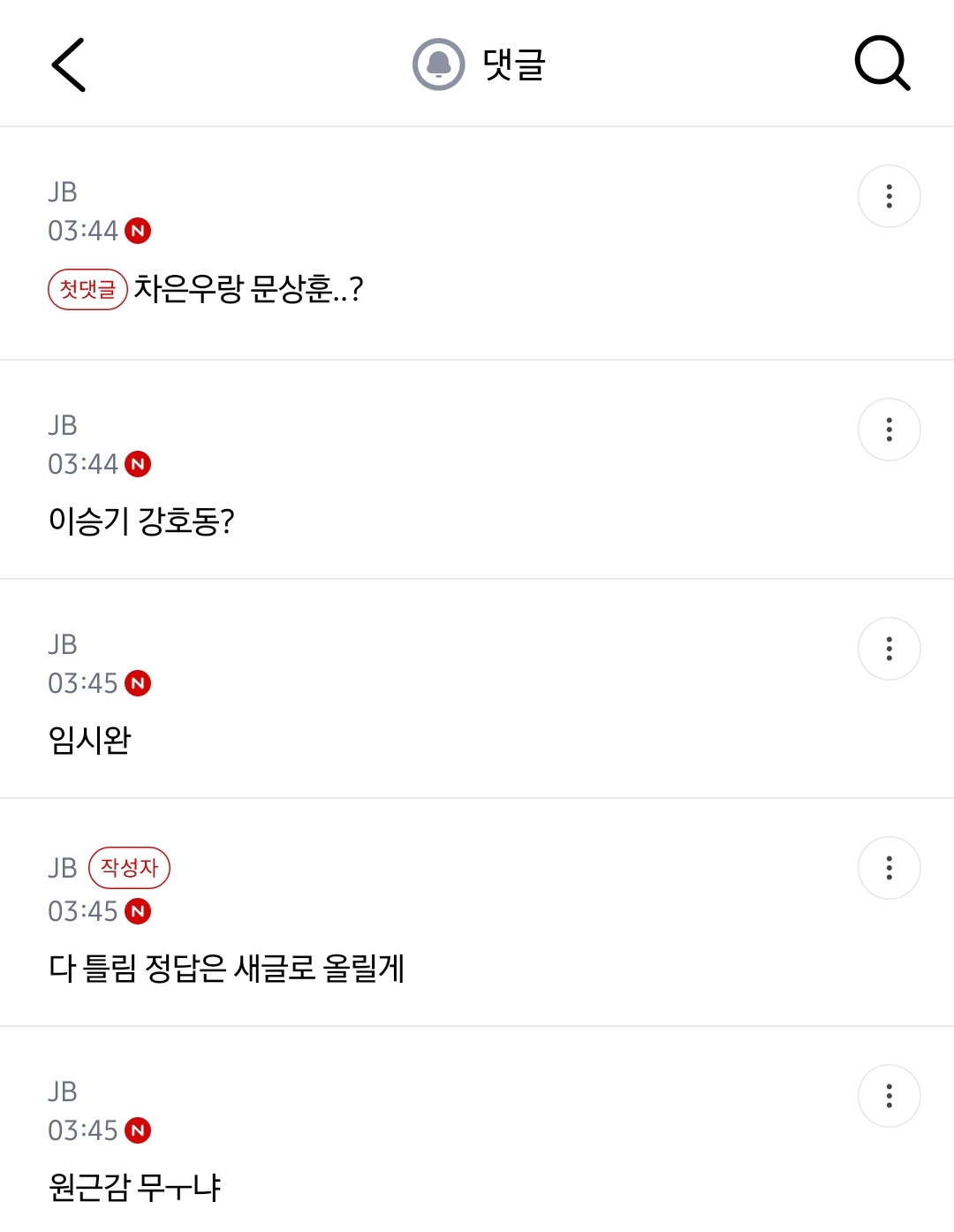Open comment search magnifier
This screenshot has height=1232, width=954.
[882, 64]
